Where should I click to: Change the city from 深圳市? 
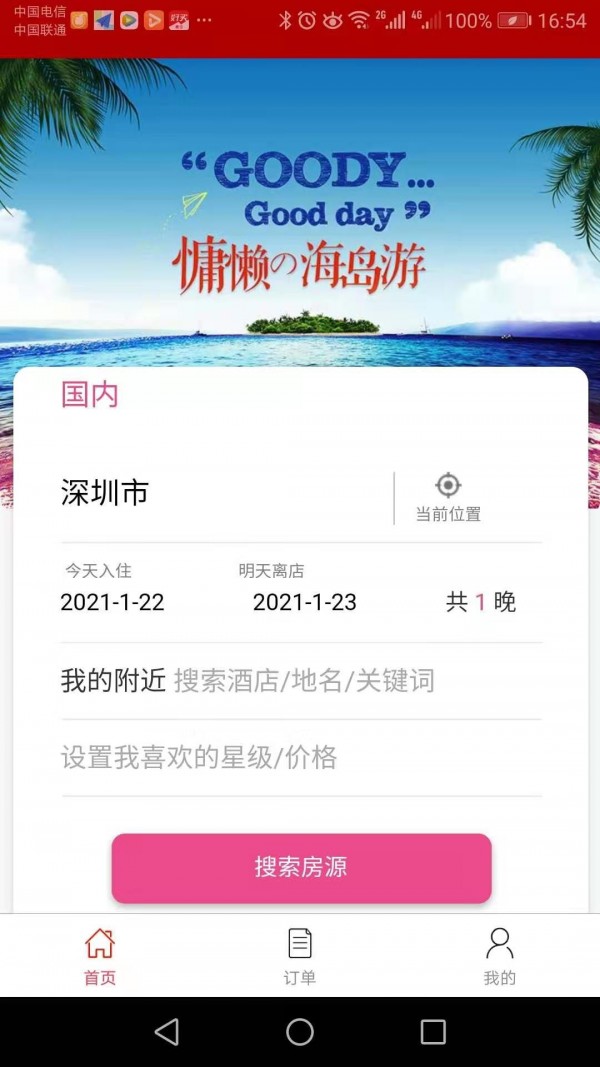[x=105, y=493]
